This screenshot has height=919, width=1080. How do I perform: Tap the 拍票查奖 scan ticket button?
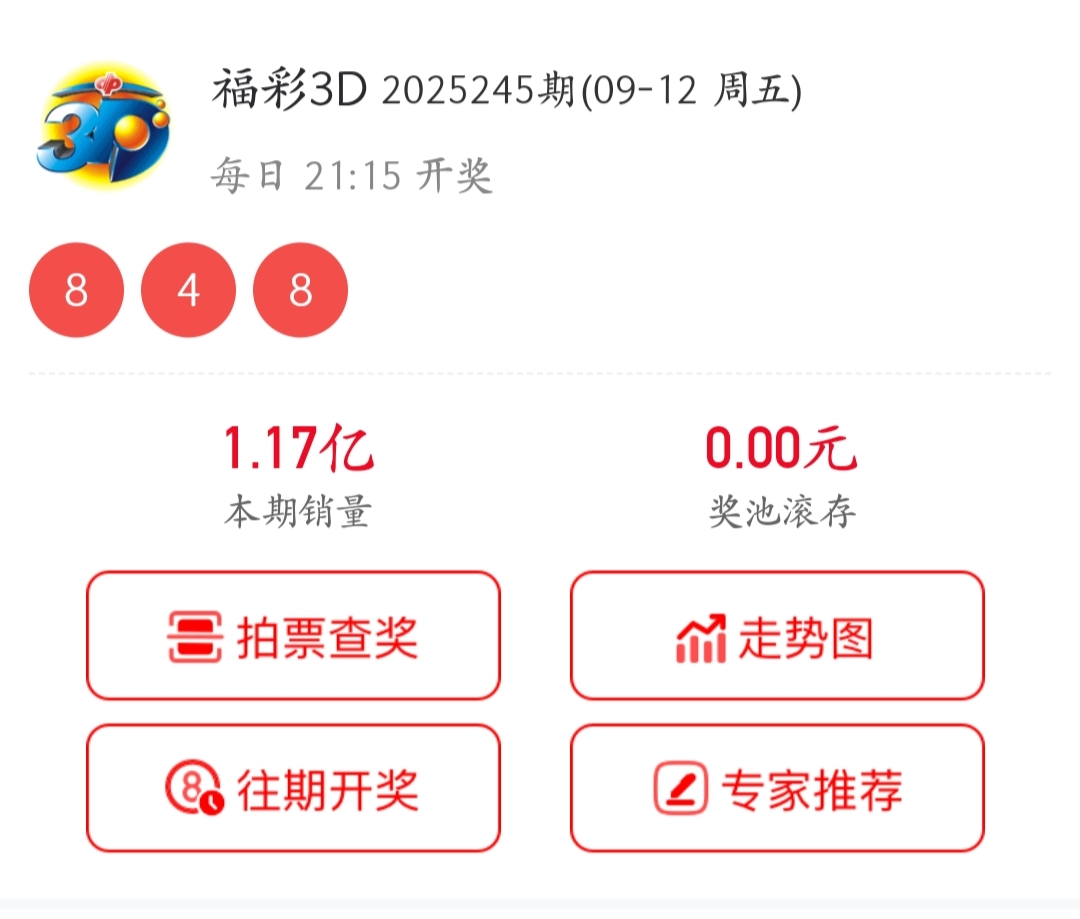point(293,636)
